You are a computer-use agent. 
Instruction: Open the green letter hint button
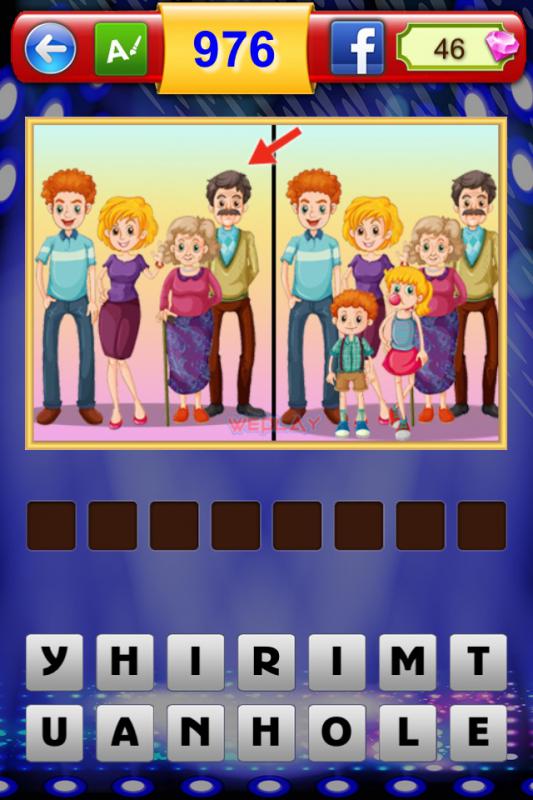pos(121,49)
